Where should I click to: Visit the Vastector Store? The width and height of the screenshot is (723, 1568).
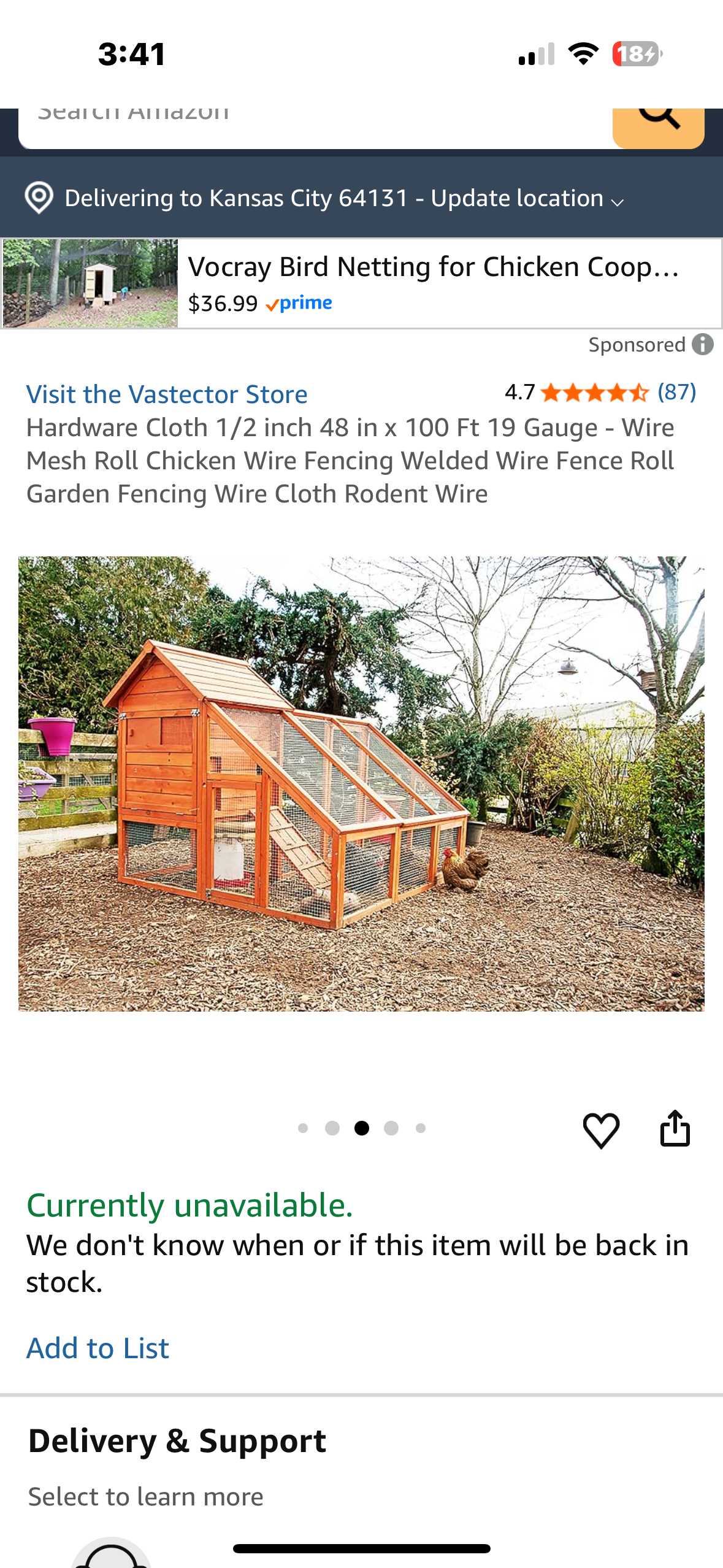pos(166,394)
